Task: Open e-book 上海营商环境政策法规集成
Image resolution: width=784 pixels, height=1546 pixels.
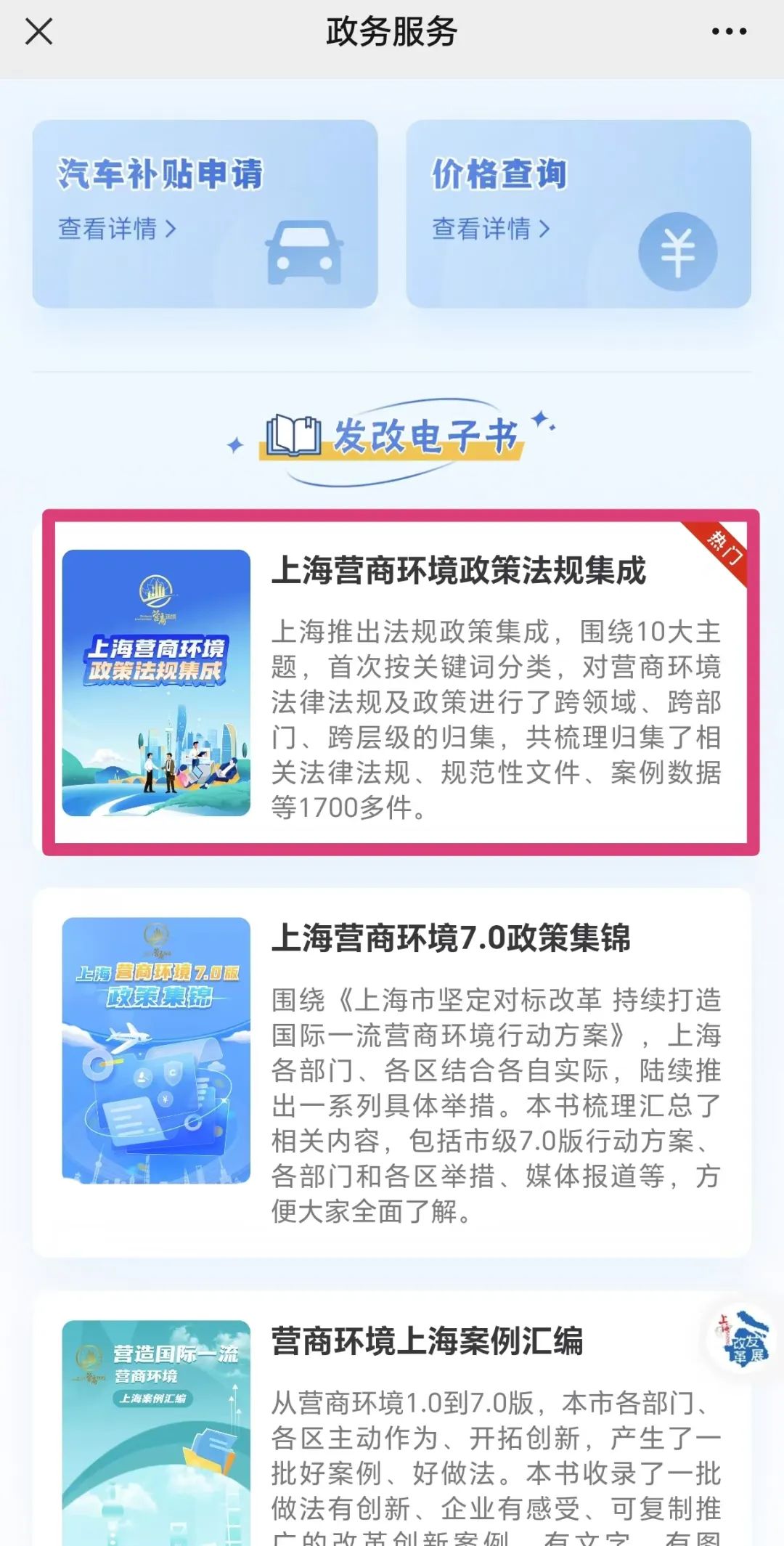Action: click(401, 683)
